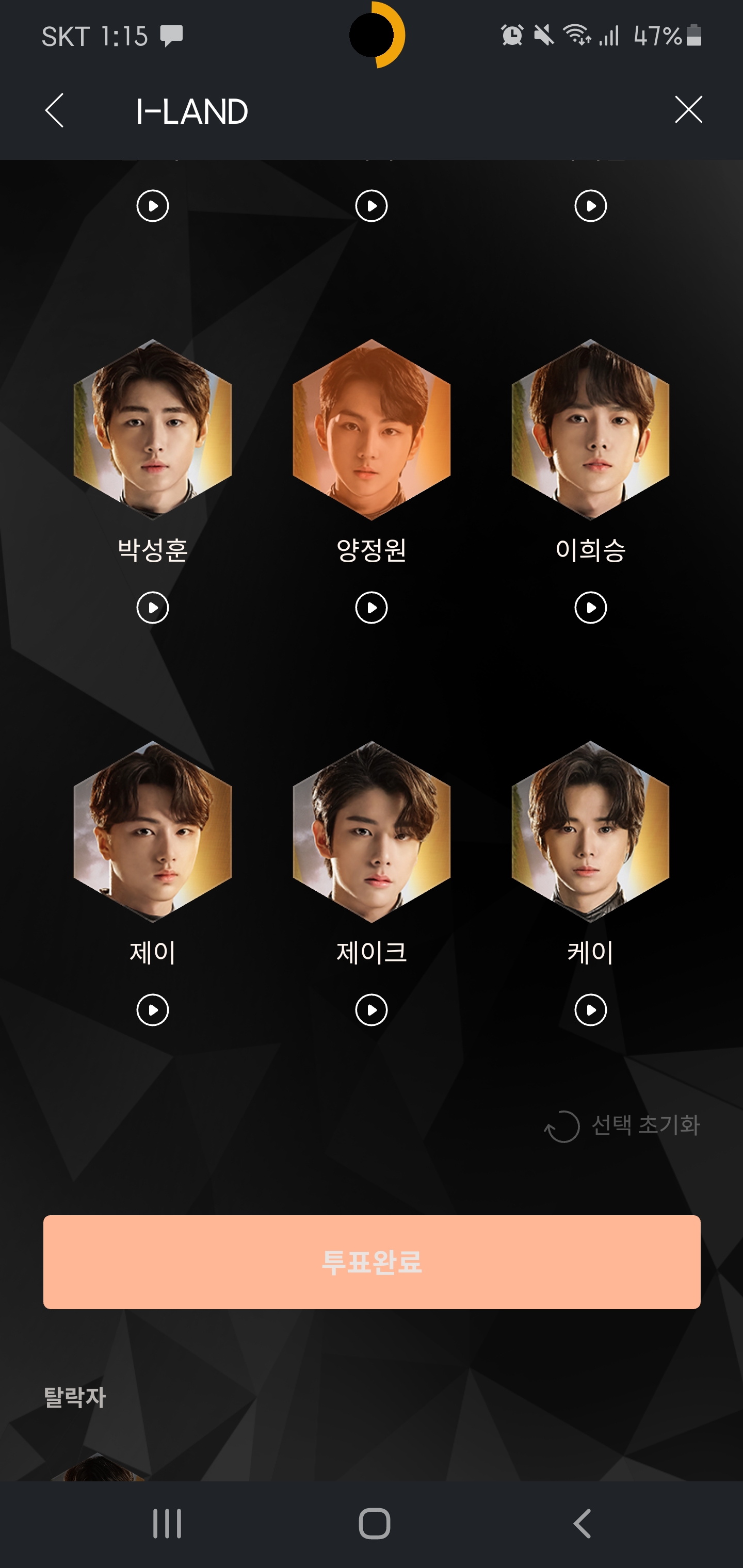743x1568 pixels.
Task: Go to the phone's home screen
Action: tap(374, 1524)
